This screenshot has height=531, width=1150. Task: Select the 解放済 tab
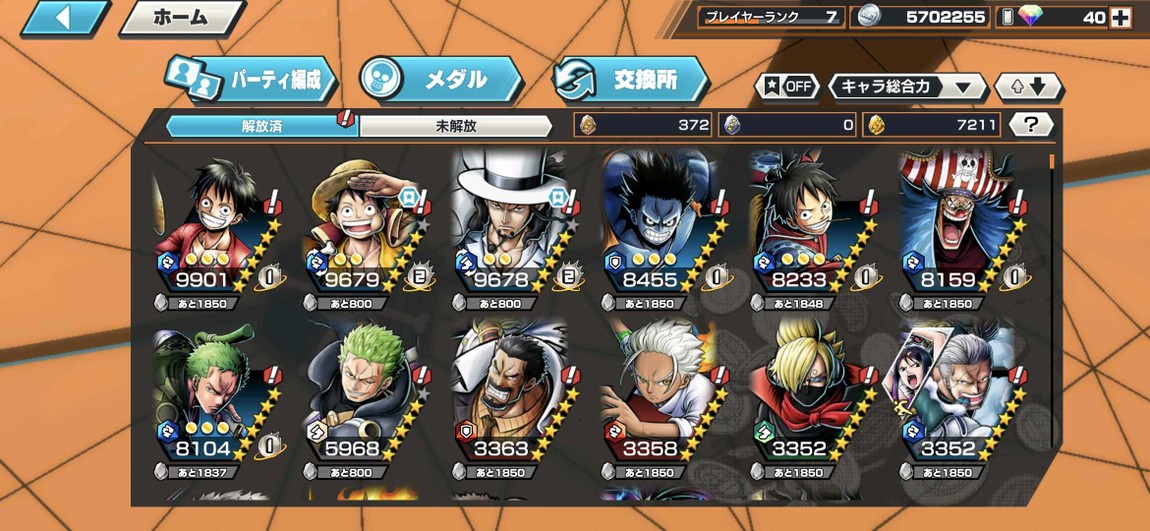(x=262, y=126)
